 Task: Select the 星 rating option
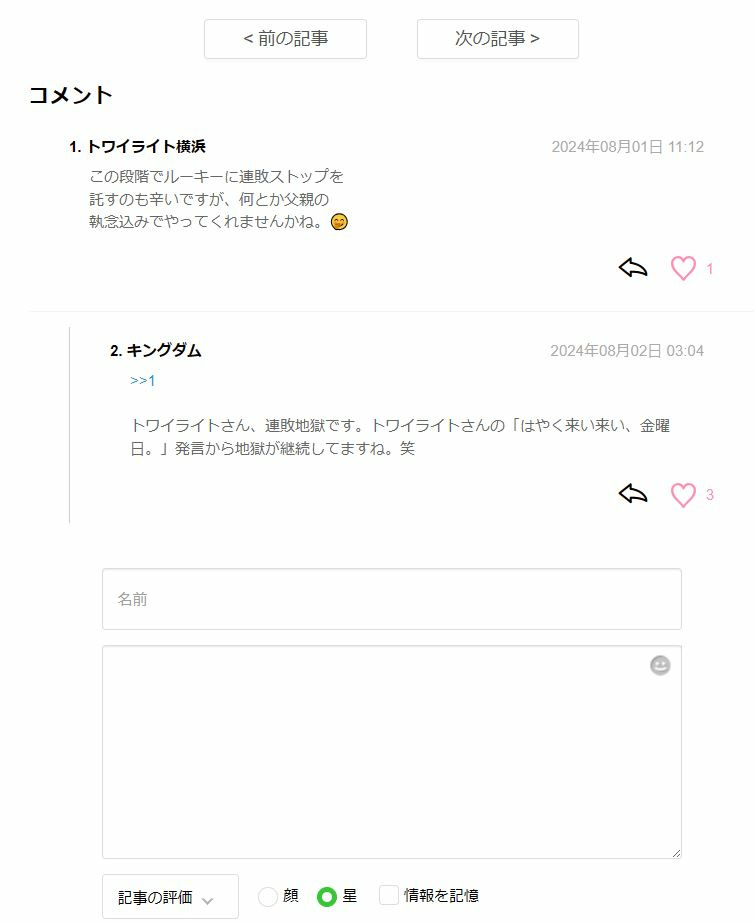click(x=327, y=897)
